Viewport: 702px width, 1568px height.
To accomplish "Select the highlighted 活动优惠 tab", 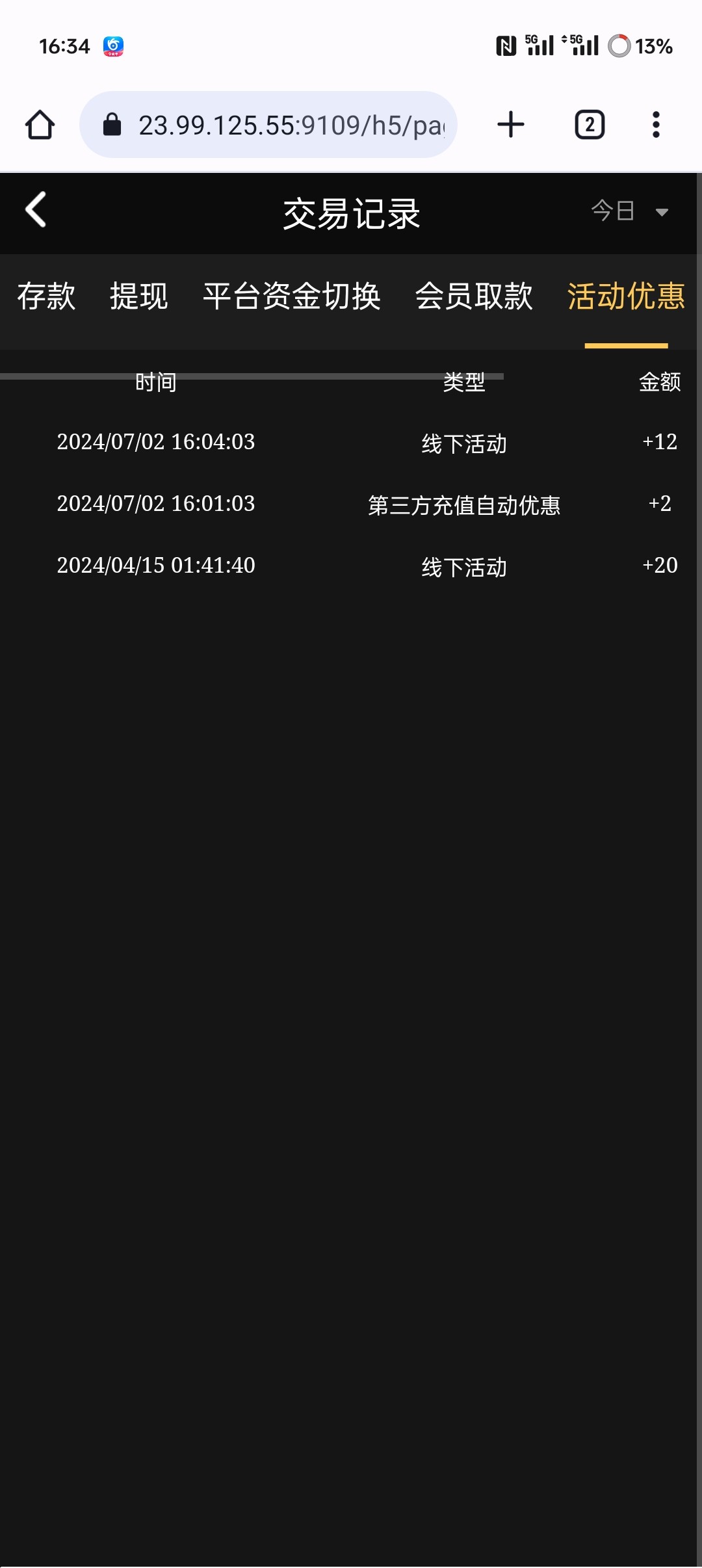I will (x=626, y=296).
